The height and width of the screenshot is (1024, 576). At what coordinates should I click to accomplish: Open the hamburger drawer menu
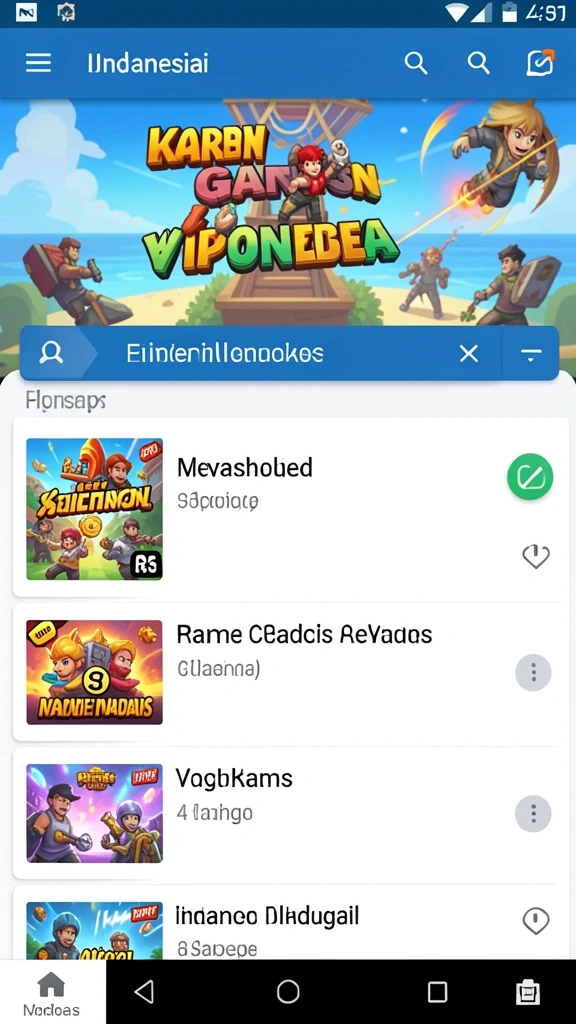point(38,63)
